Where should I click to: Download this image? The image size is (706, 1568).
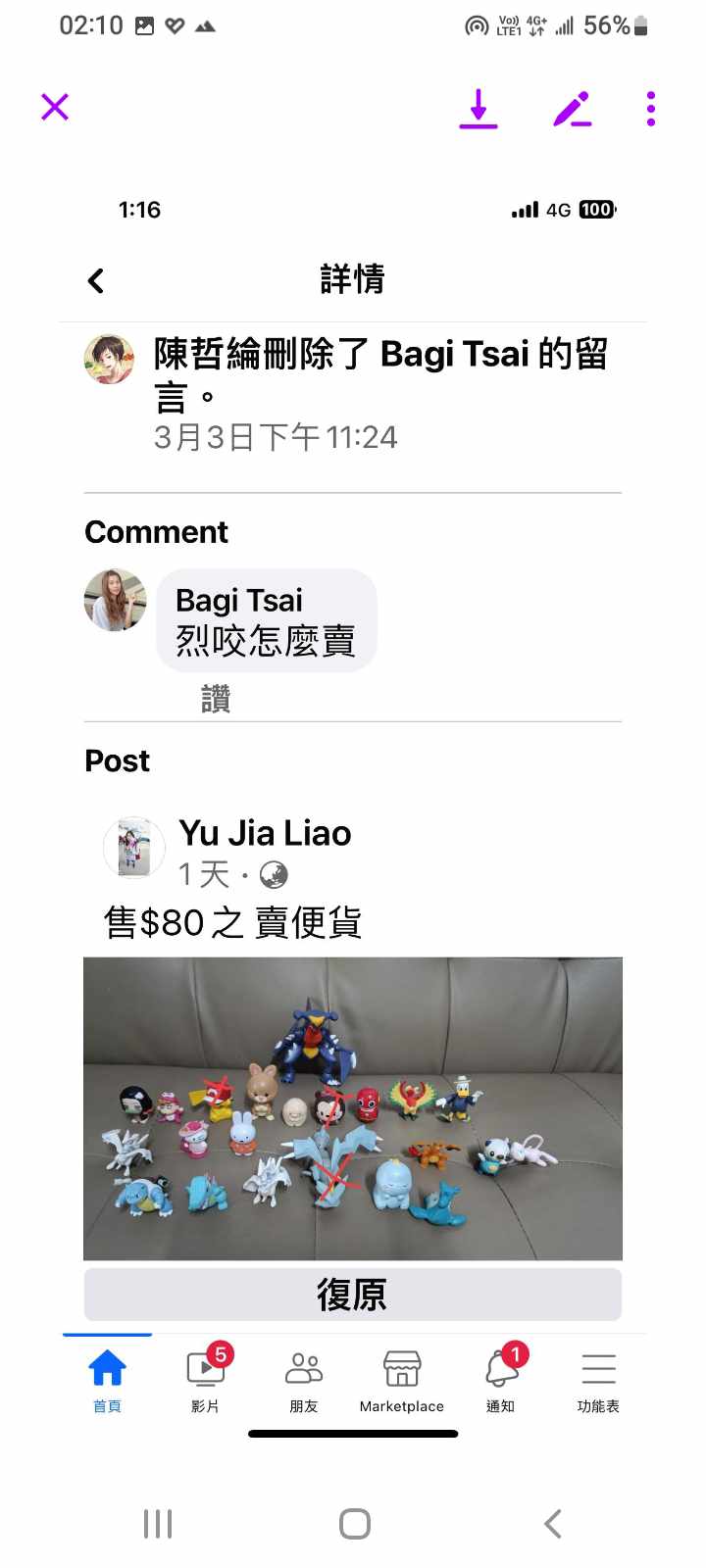coord(479,108)
